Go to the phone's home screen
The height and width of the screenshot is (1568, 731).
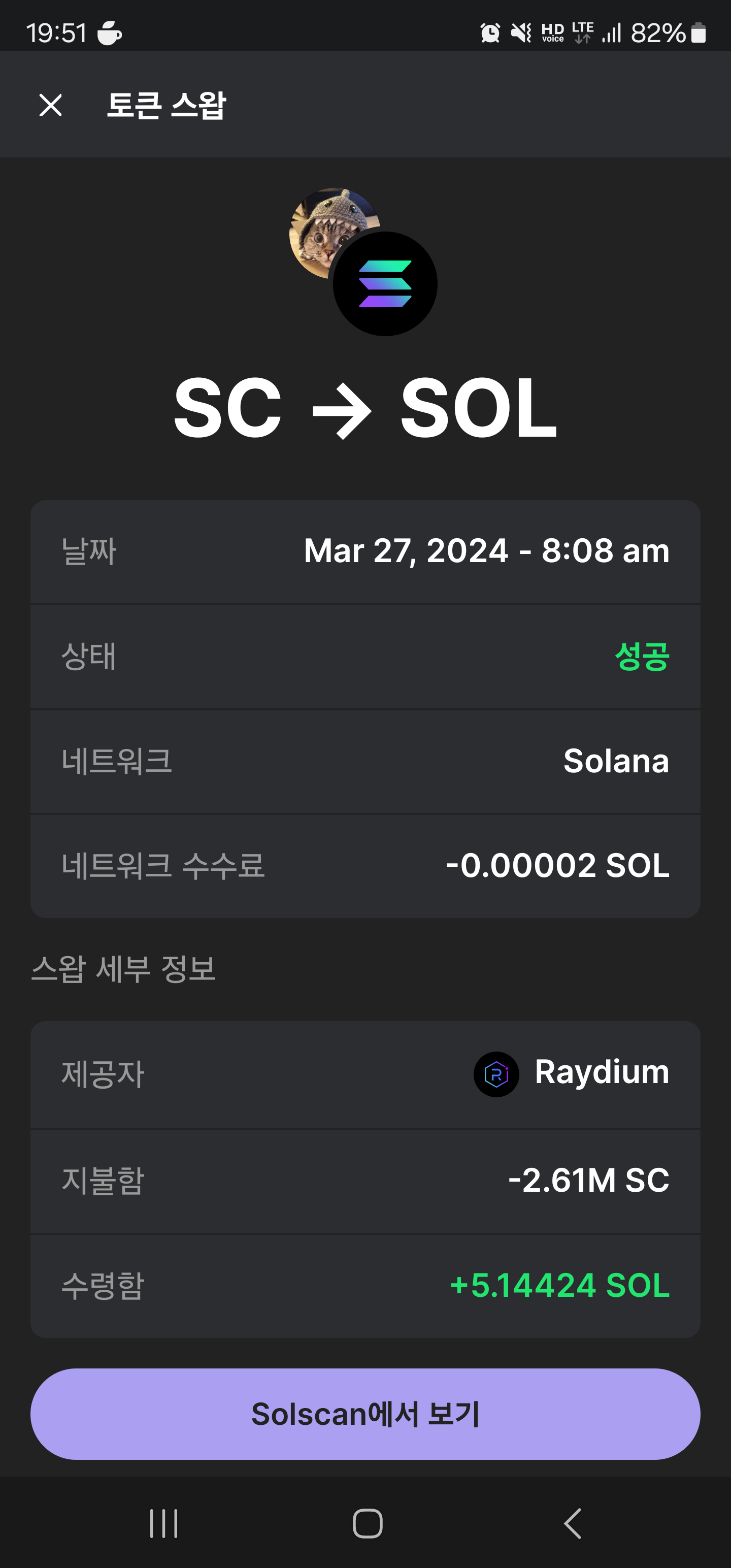368,1523
